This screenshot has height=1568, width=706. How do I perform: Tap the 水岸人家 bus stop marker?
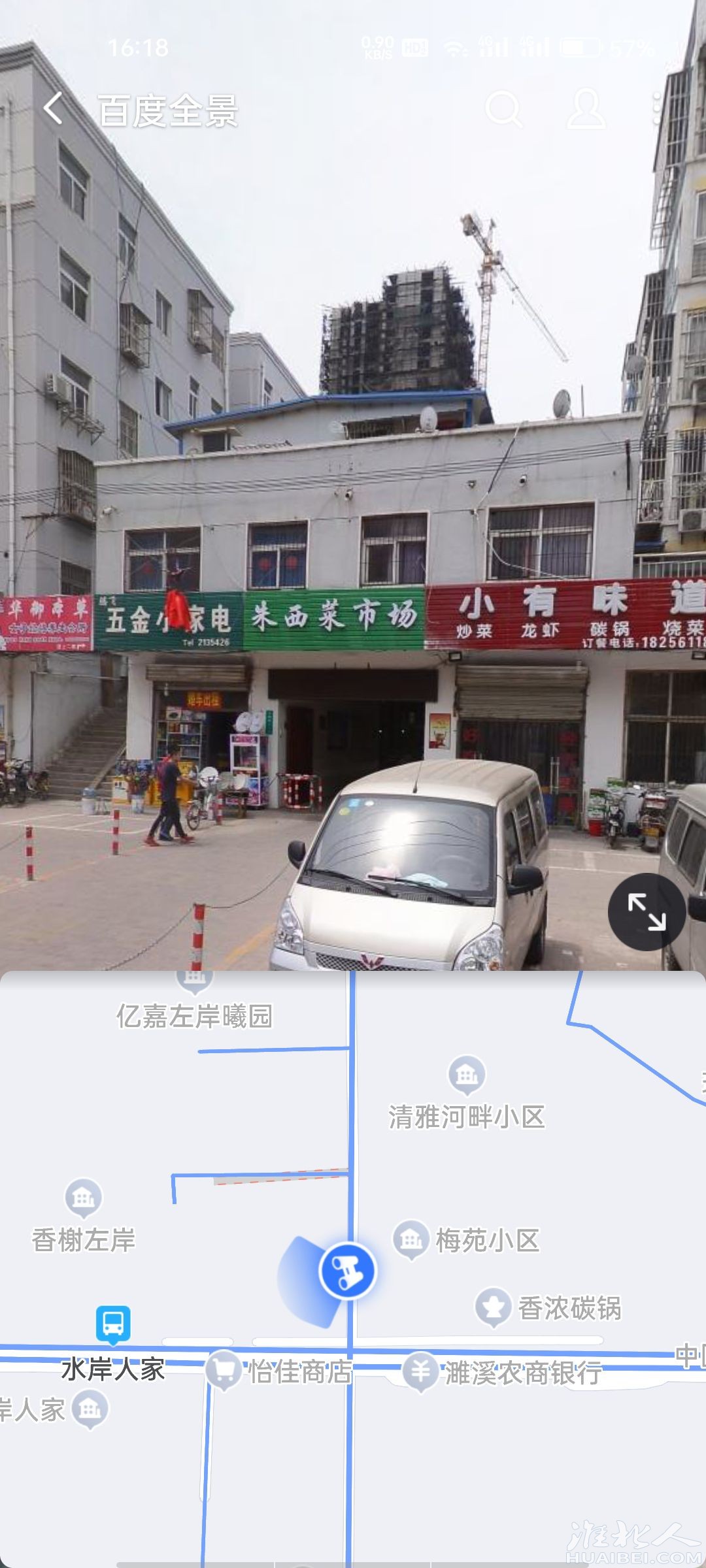tap(113, 1324)
